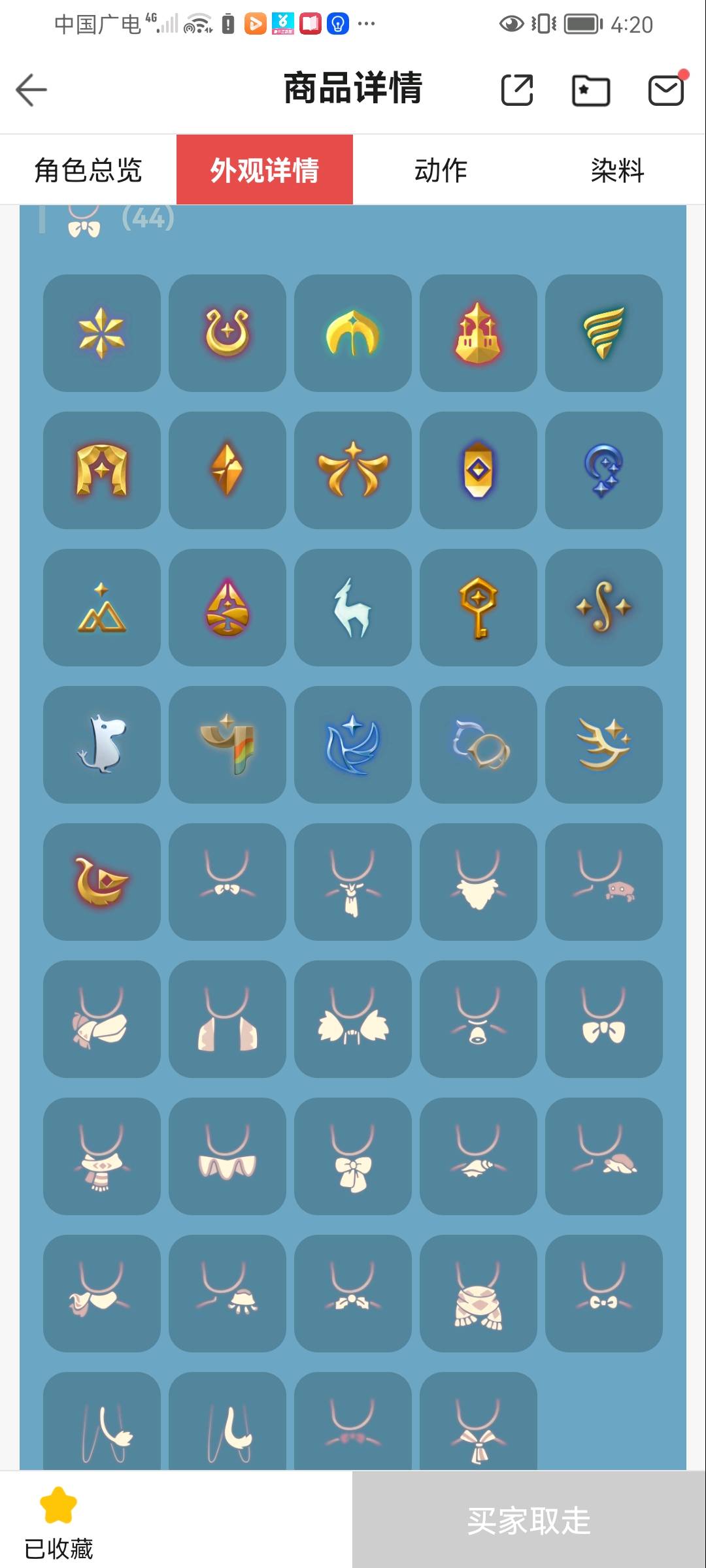Go back from the 商品详情 page
This screenshot has width=706, height=1568.
pyautogui.click(x=31, y=90)
